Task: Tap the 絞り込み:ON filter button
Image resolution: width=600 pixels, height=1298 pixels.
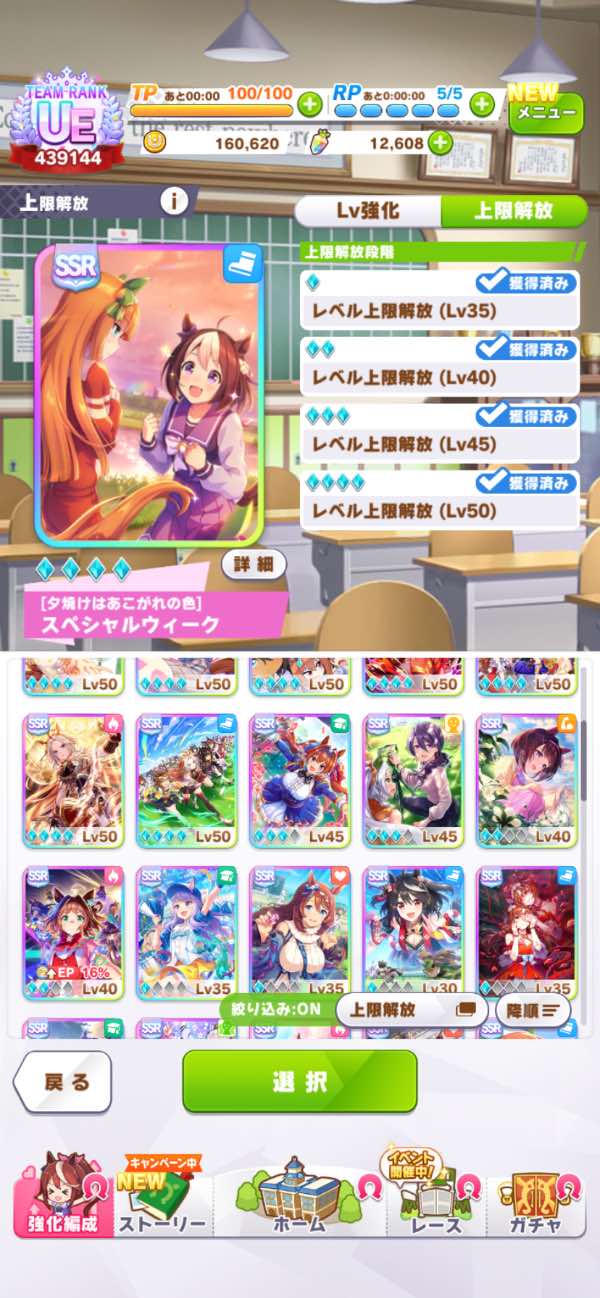Action: (x=275, y=1010)
